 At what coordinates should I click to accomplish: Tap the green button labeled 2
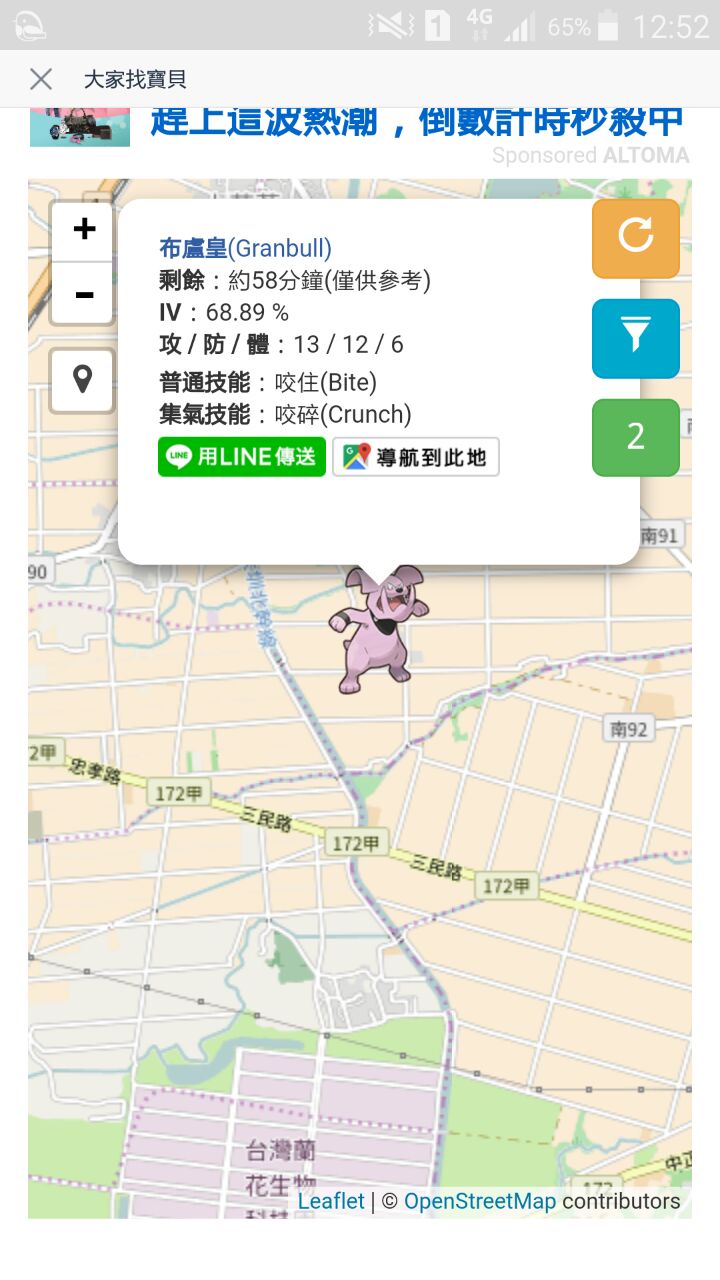tap(635, 437)
